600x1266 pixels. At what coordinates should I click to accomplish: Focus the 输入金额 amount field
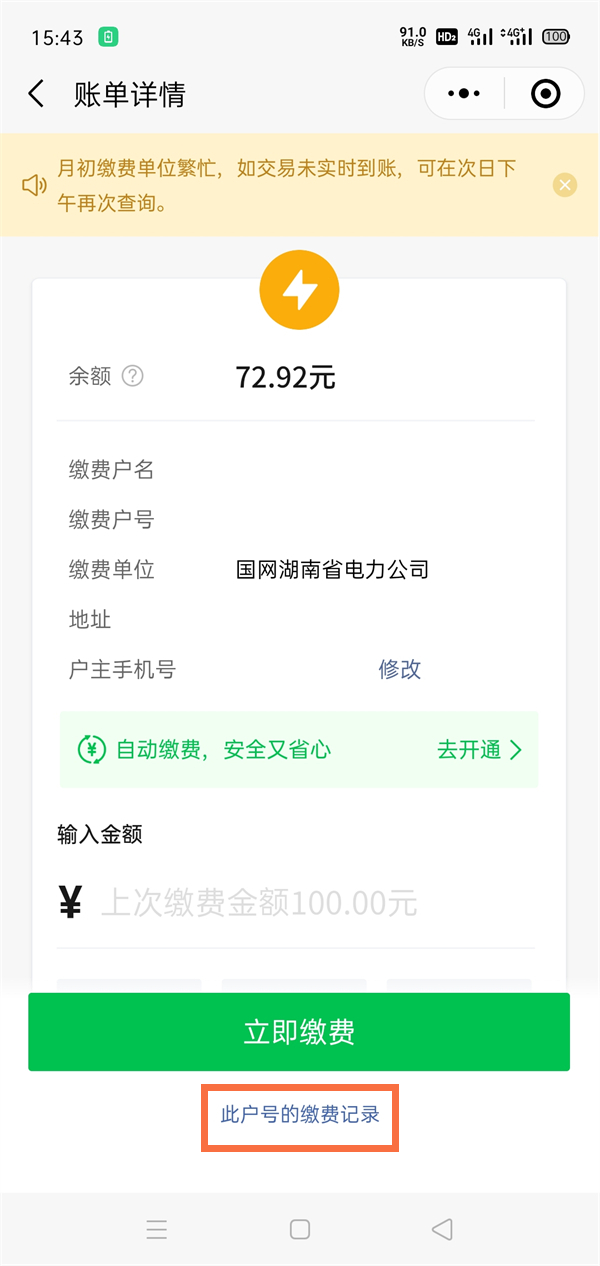(300, 904)
